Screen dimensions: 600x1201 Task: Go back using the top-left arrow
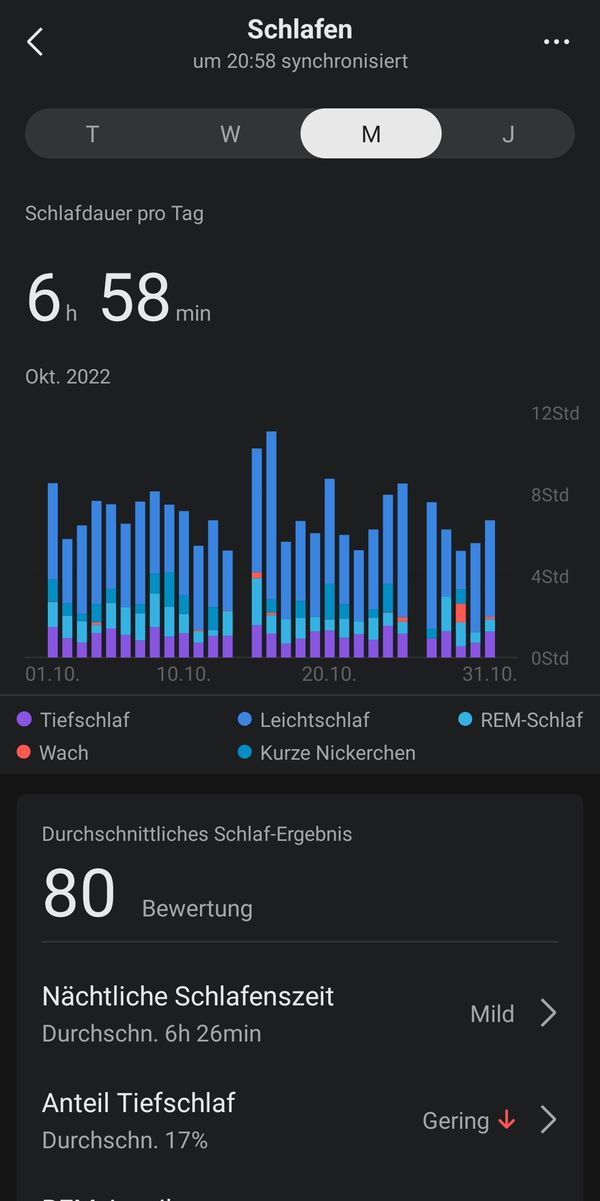pos(35,42)
